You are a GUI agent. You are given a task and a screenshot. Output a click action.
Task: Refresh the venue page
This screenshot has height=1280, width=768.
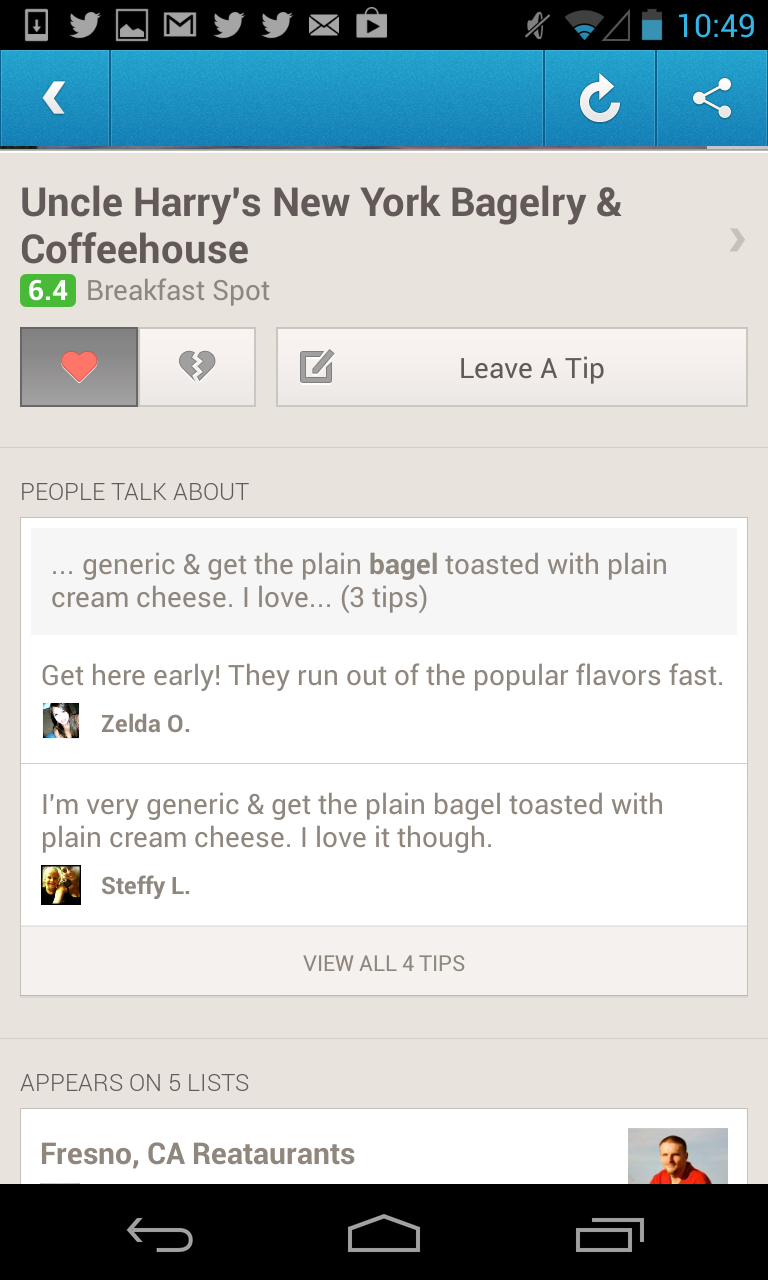600,99
